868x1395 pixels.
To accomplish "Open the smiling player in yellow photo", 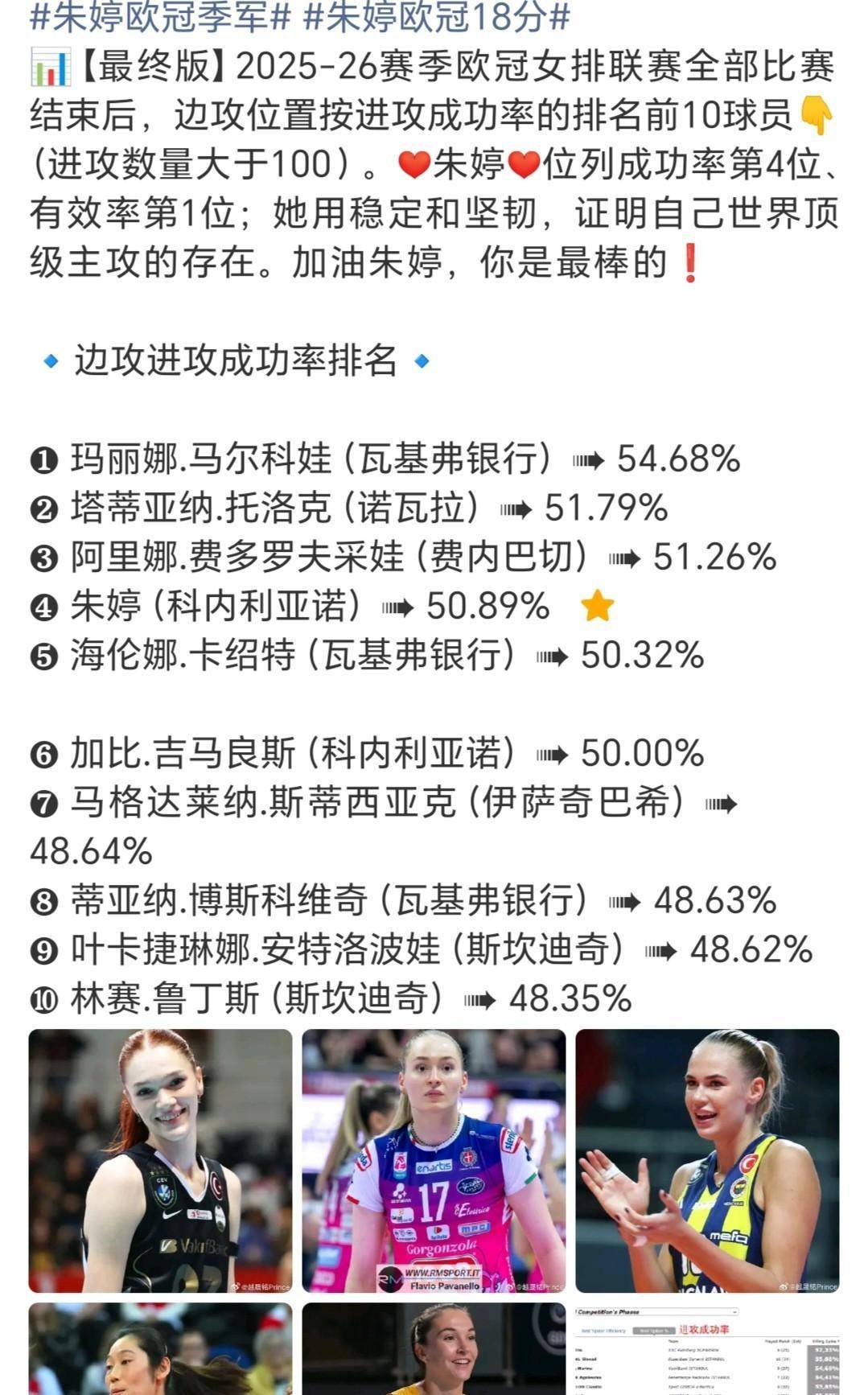I will pyautogui.click(x=434, y=1348).
